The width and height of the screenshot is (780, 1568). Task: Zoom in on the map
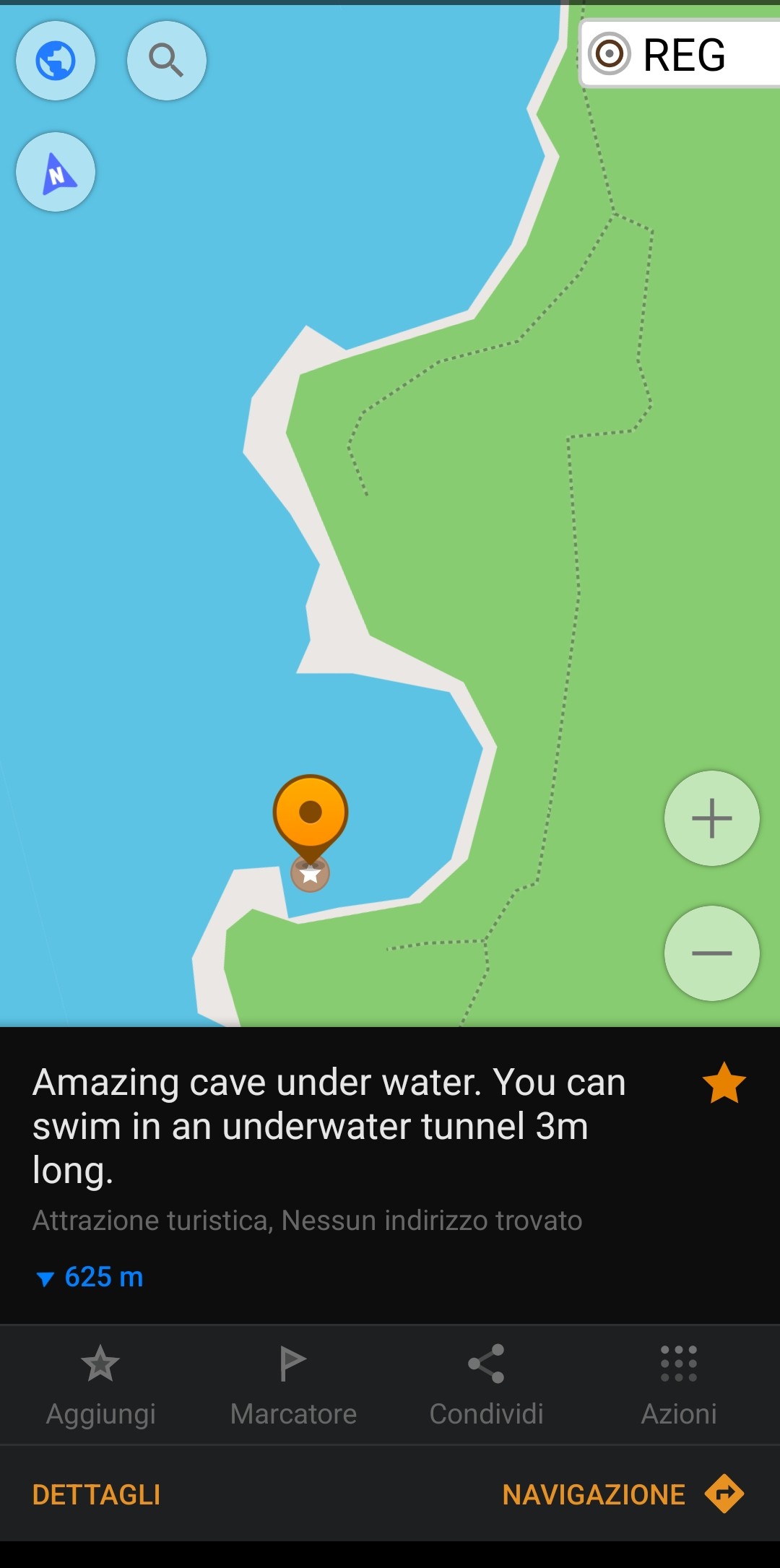(x=711, y=818)
